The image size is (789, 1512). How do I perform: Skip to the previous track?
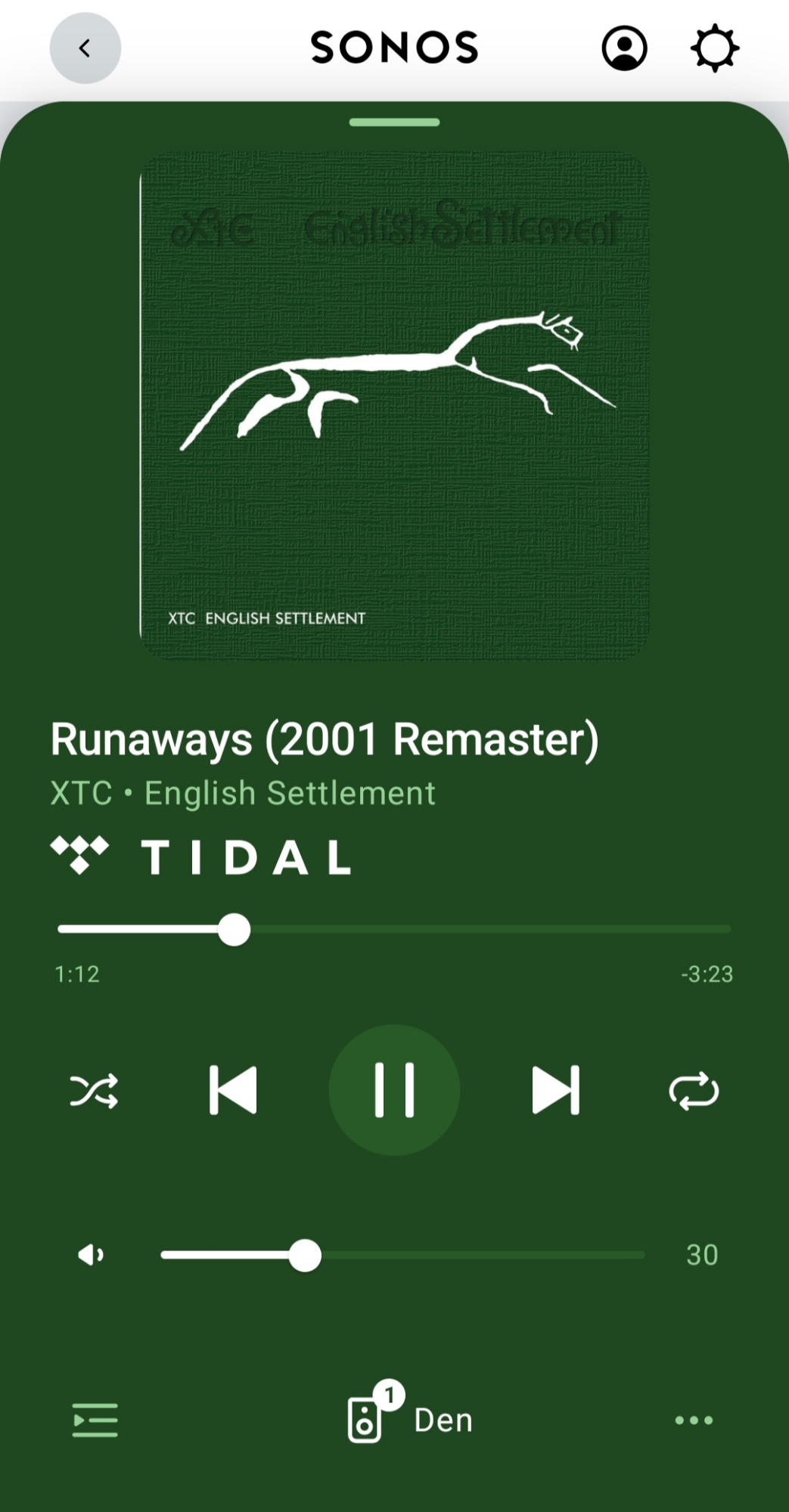point(233,1090)
